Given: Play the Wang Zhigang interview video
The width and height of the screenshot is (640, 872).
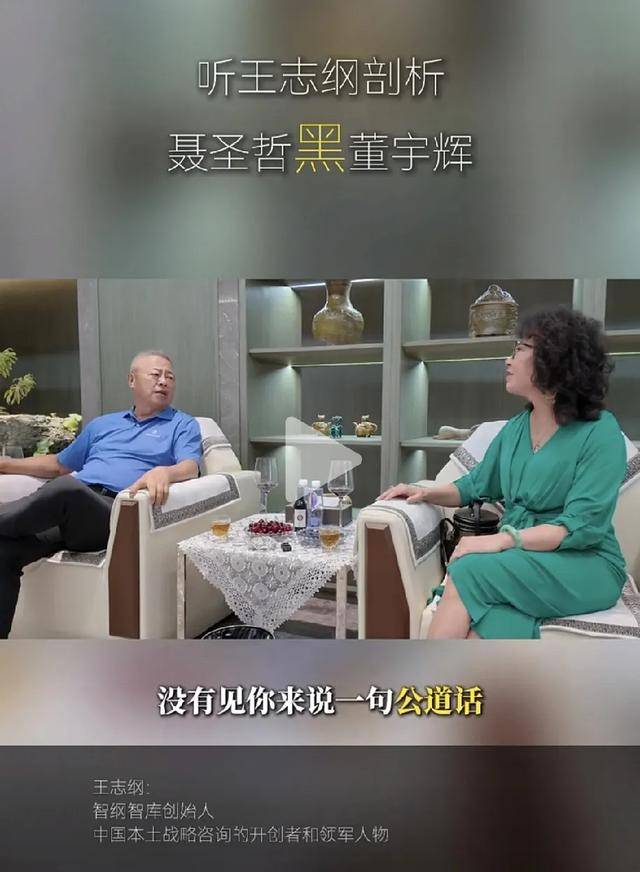Looking at the screenshot, I should tap(320, 459).
